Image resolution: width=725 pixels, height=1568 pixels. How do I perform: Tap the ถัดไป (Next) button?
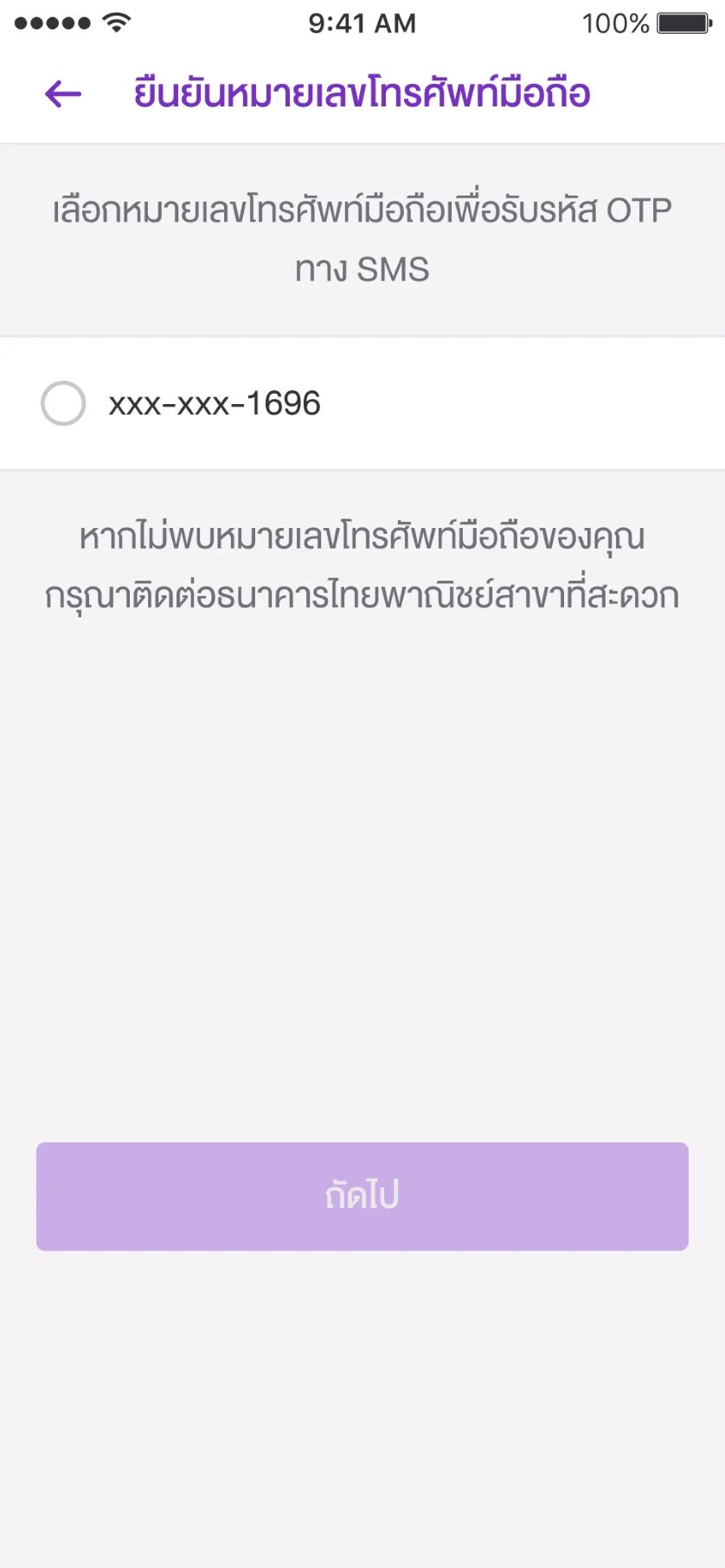[x=362, y=1196]
